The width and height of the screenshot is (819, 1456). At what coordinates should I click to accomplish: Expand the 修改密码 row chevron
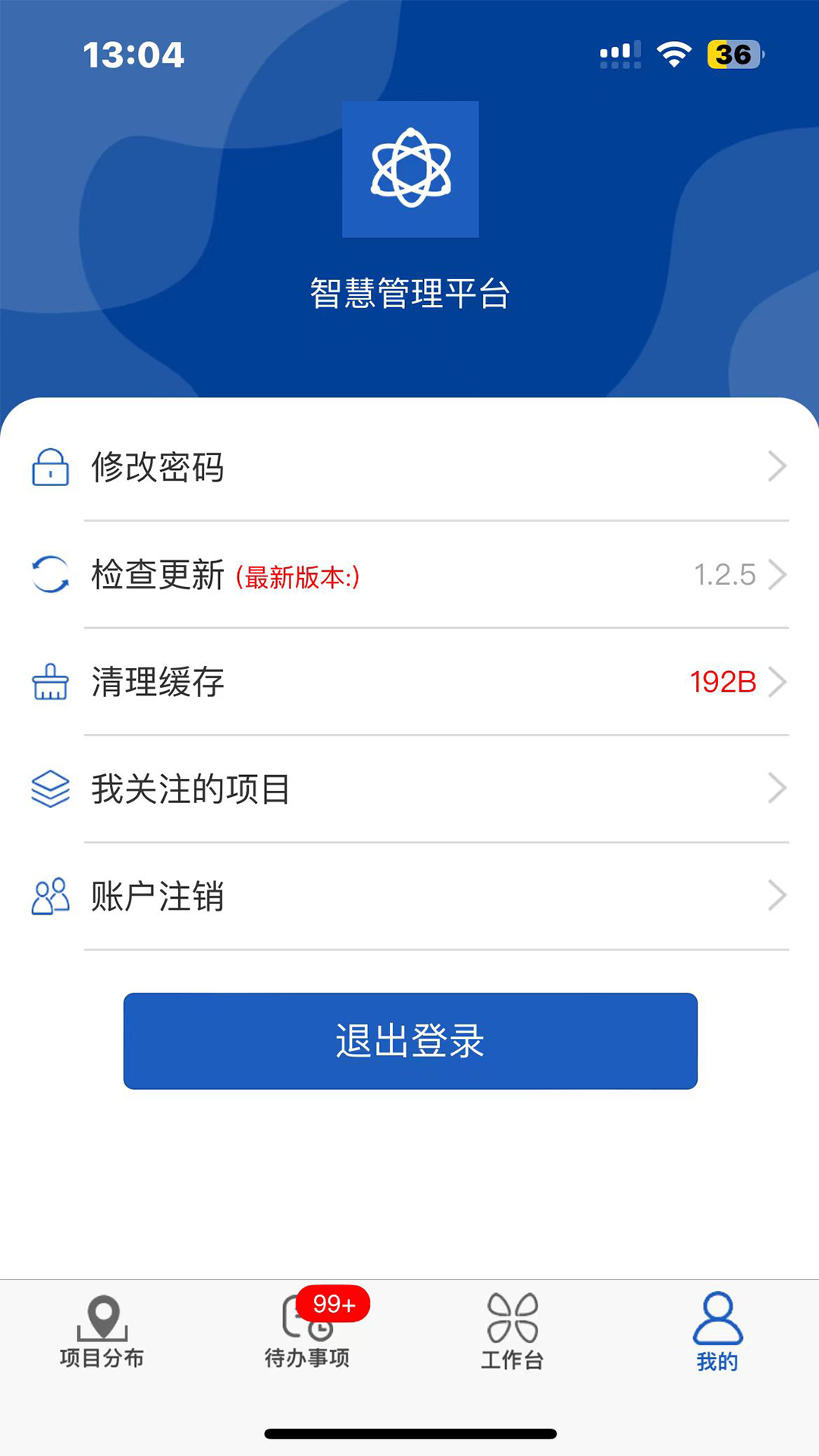pyautogui.click(x=776, y=467)
